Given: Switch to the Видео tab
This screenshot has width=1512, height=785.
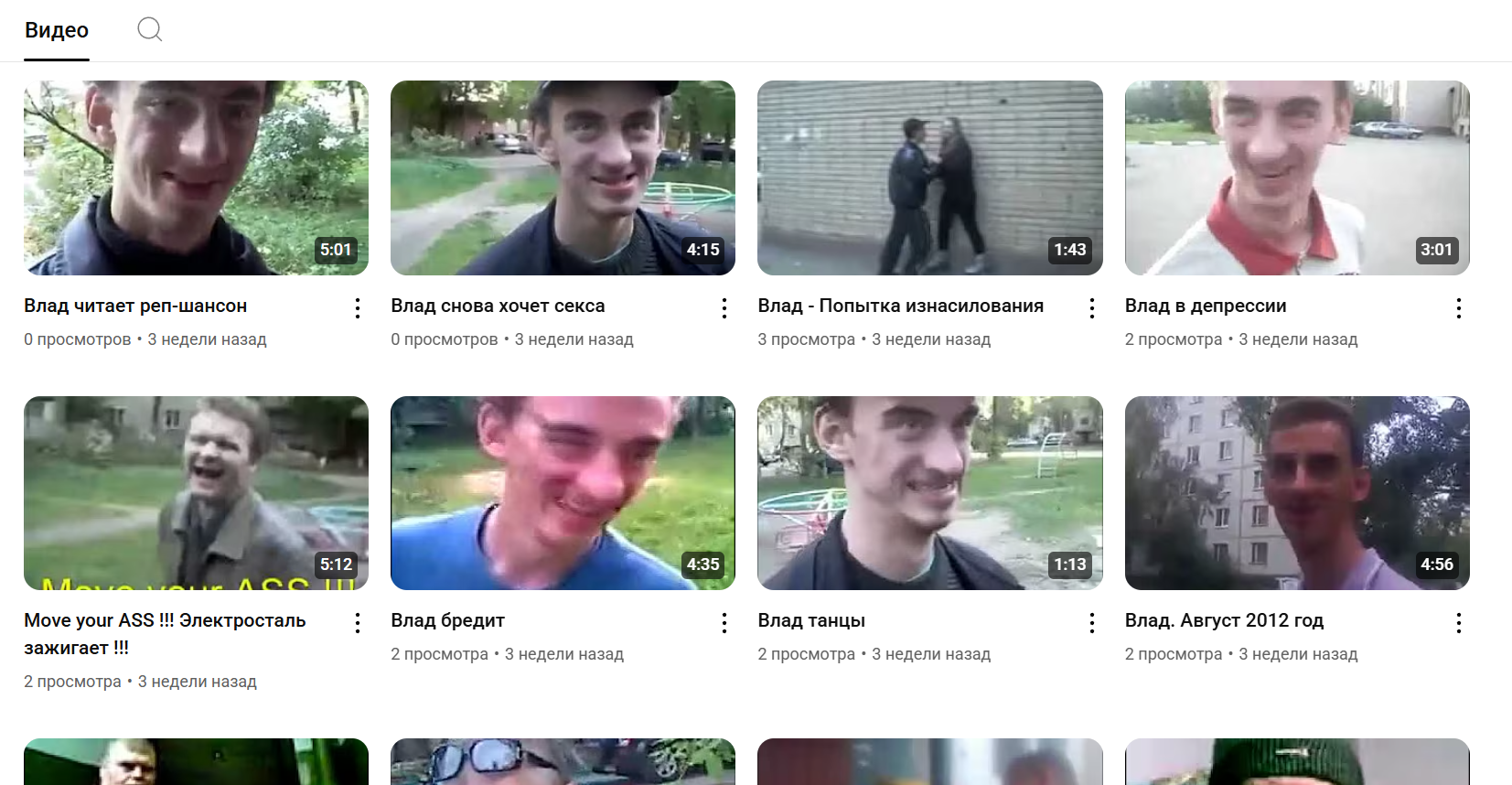Looking at the screenshot, I should coord(57,30).
